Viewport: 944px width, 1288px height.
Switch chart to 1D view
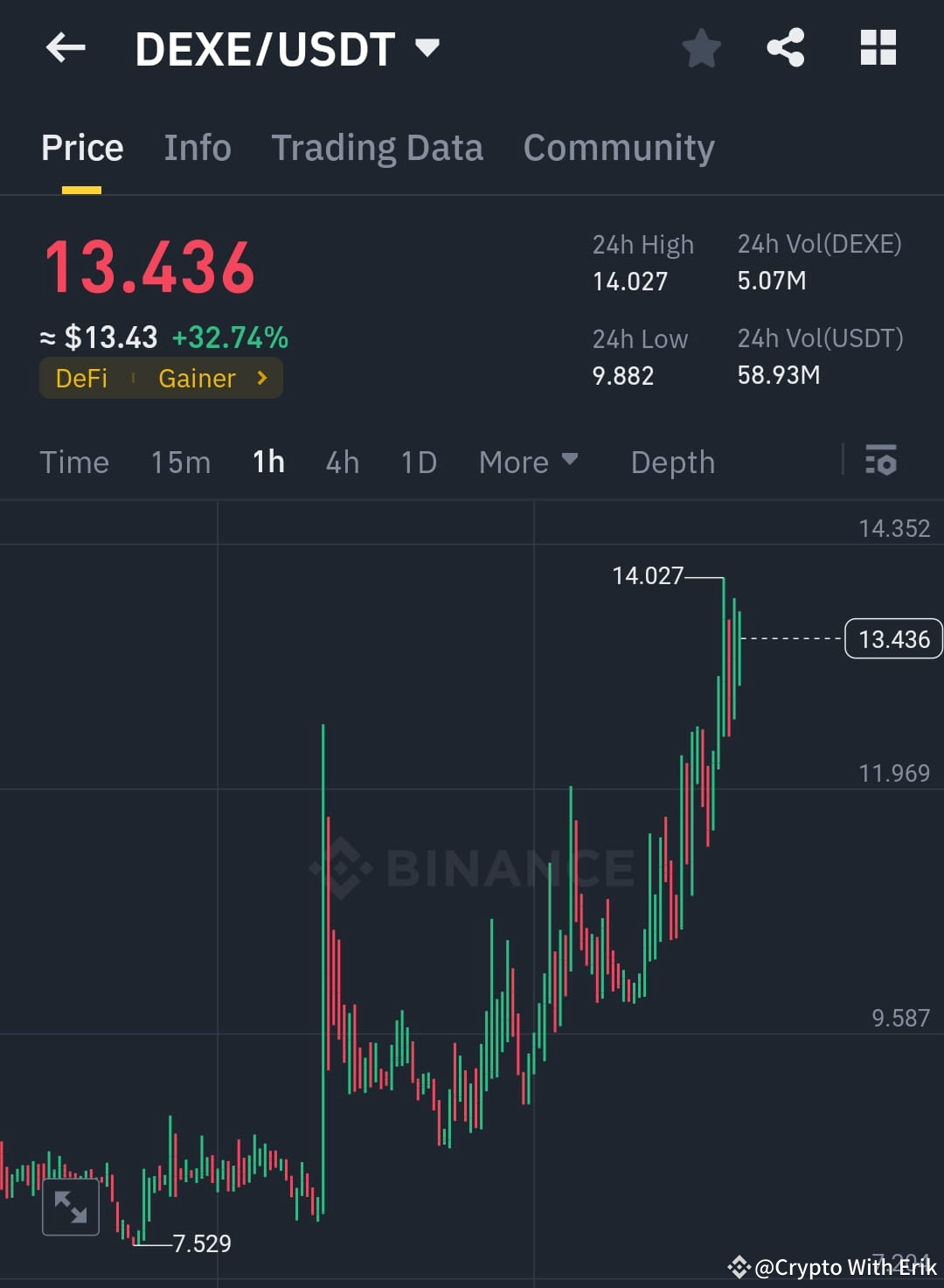click(418, 462)
